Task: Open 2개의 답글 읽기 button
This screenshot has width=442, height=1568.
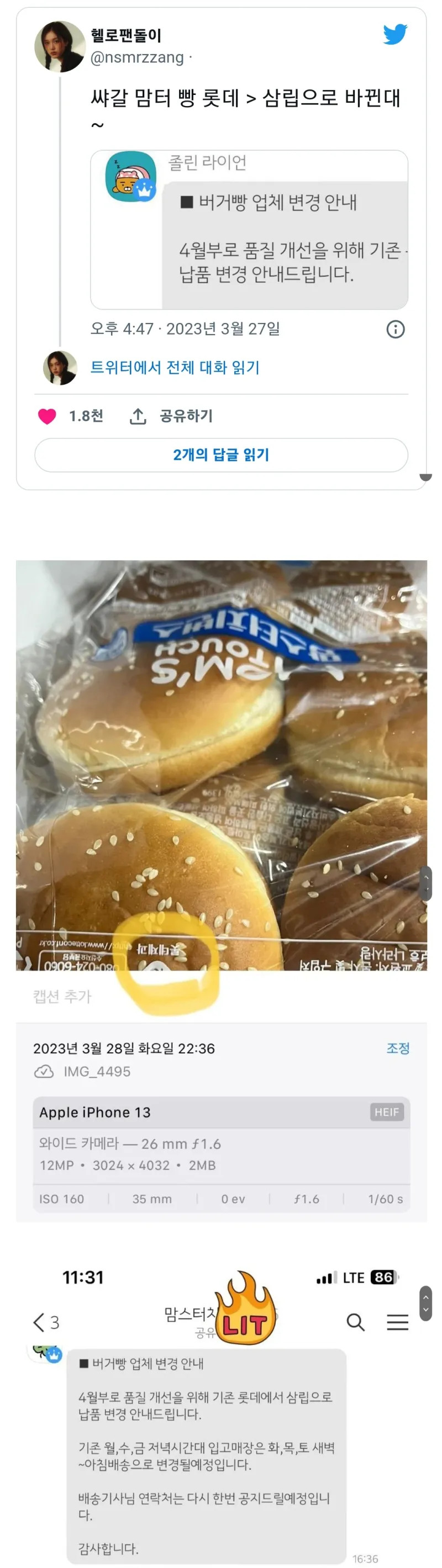Action: pyautogui.click(x=221, y=455)
